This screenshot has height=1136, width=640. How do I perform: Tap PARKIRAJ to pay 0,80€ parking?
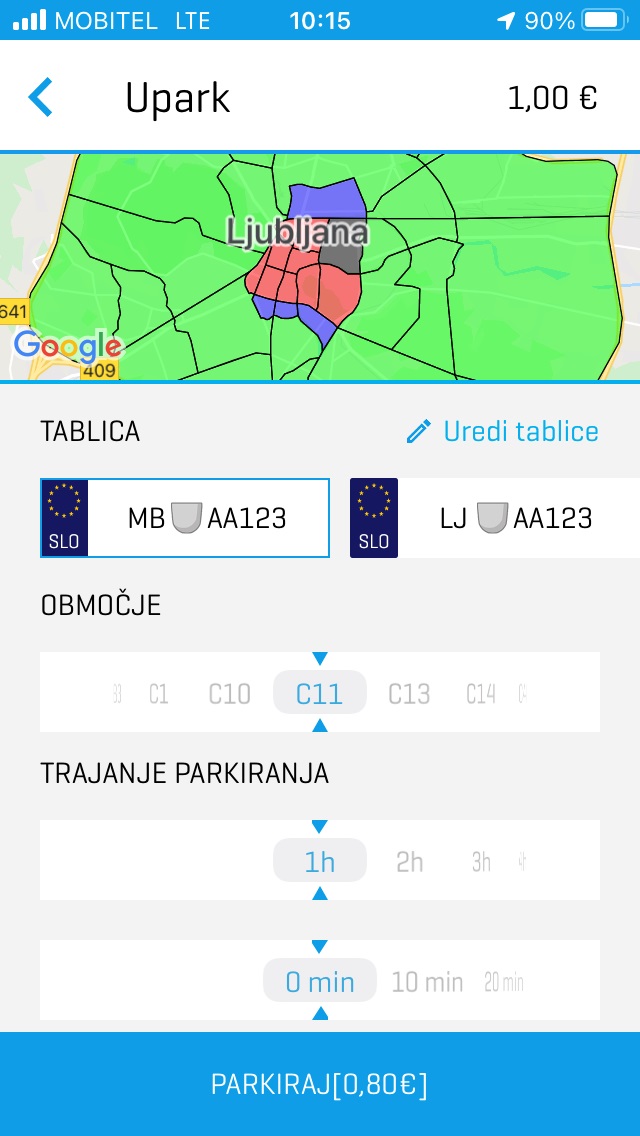pos(320,1085)
